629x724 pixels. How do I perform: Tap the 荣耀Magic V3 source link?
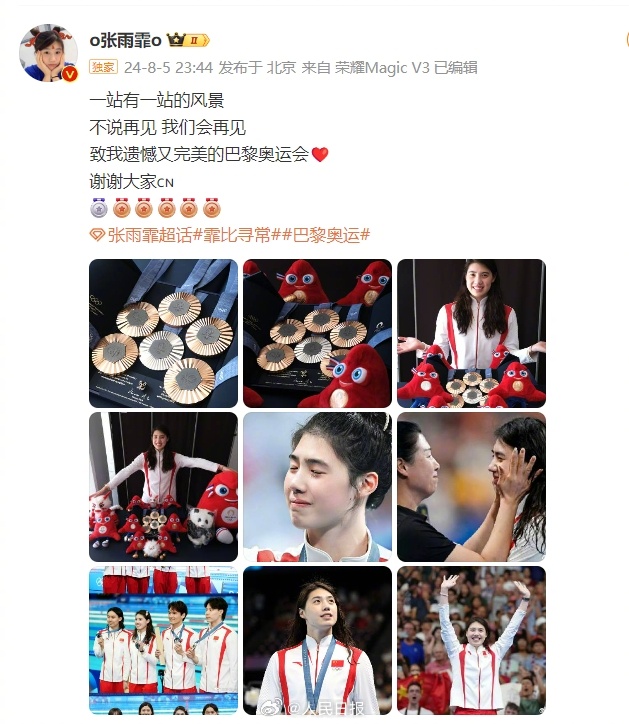[381, 67]
